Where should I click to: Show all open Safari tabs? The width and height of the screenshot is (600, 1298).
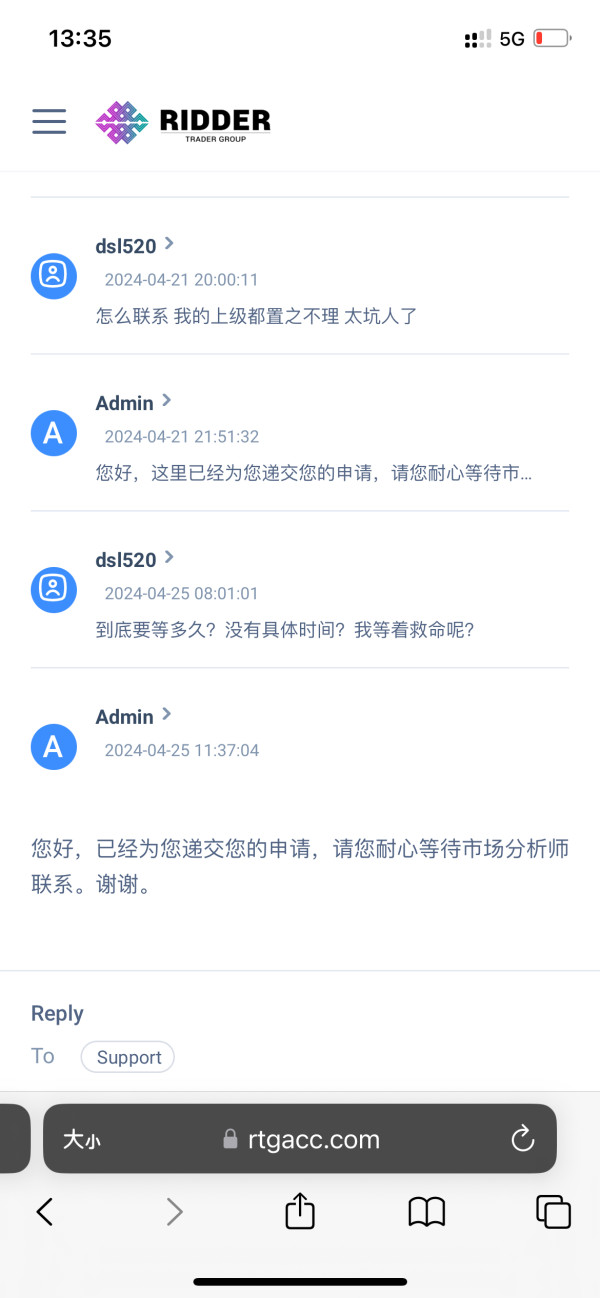(553, 1212)
